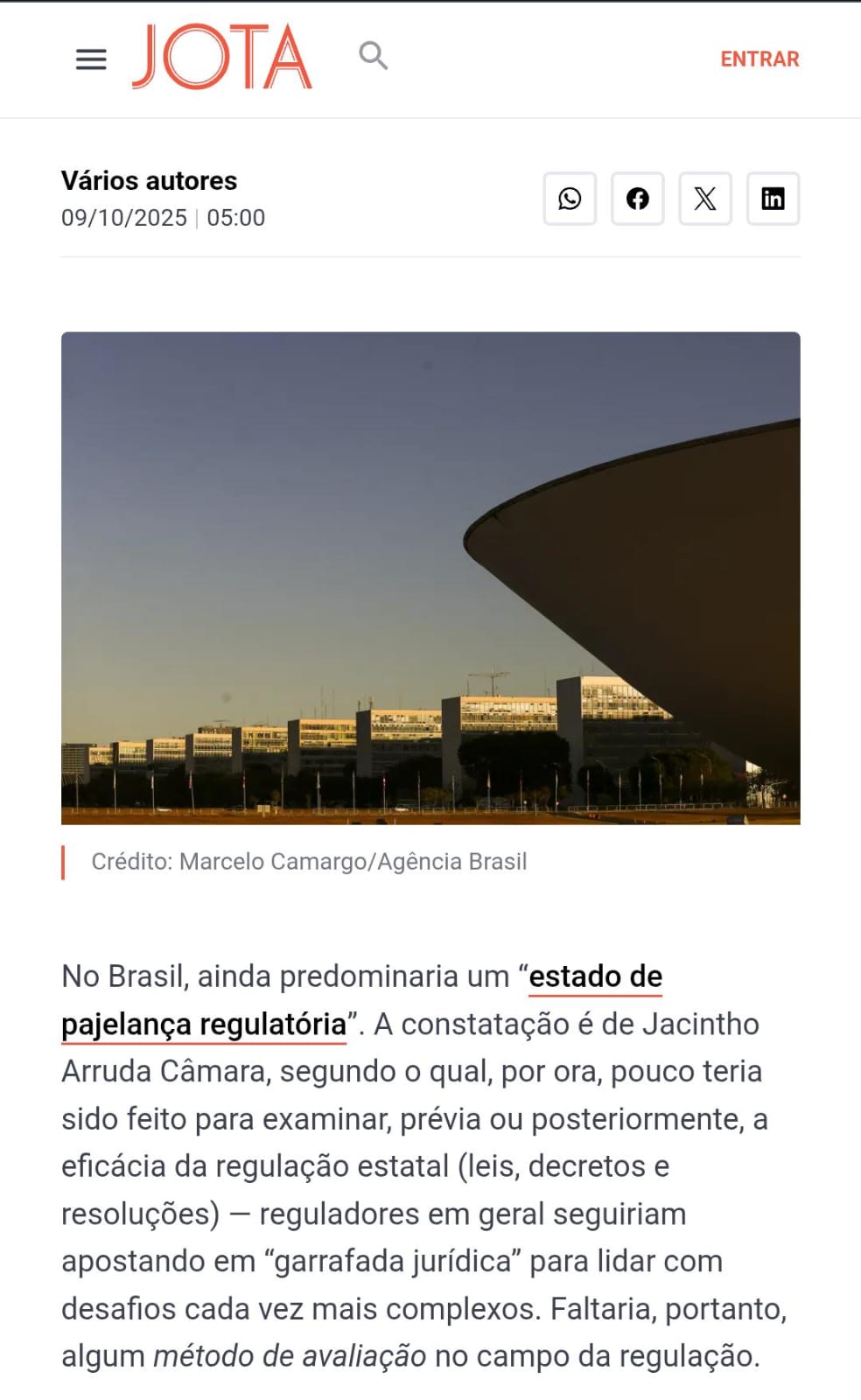The width and height of the screenshot is (861, 1400).
Task: Open the search magnifier icon
Action: [x=374, y=56]
